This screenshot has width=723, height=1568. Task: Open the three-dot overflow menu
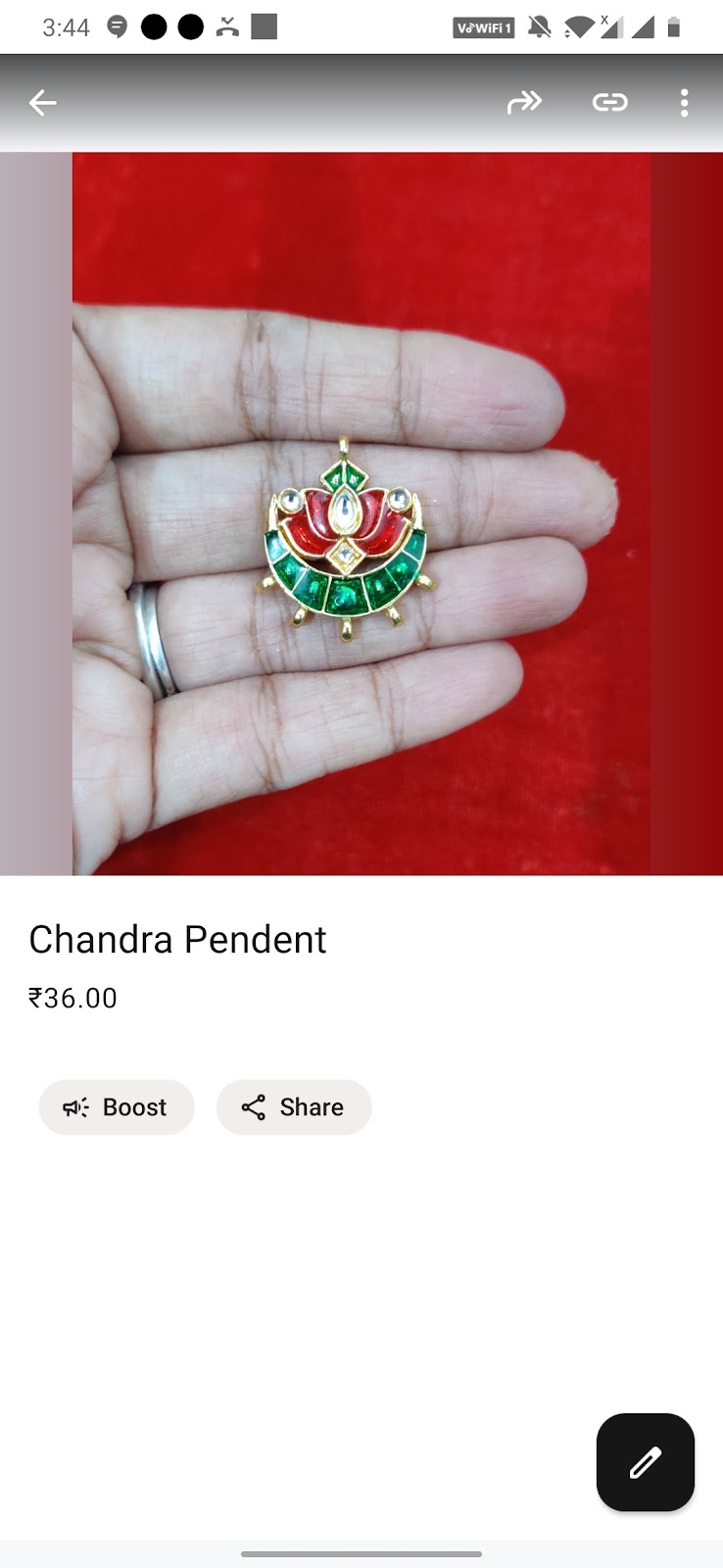[684, 102]
